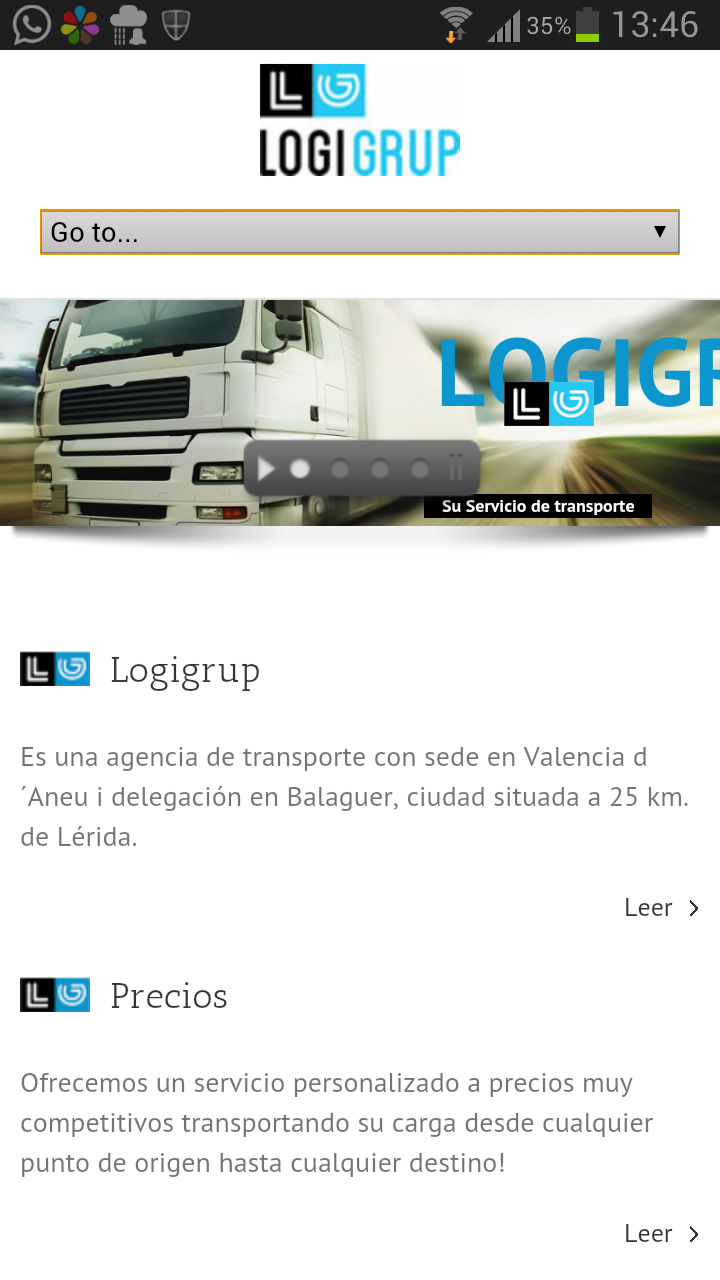
Task: Tap the Logigrup logo at the top
Action: point(360,121)
